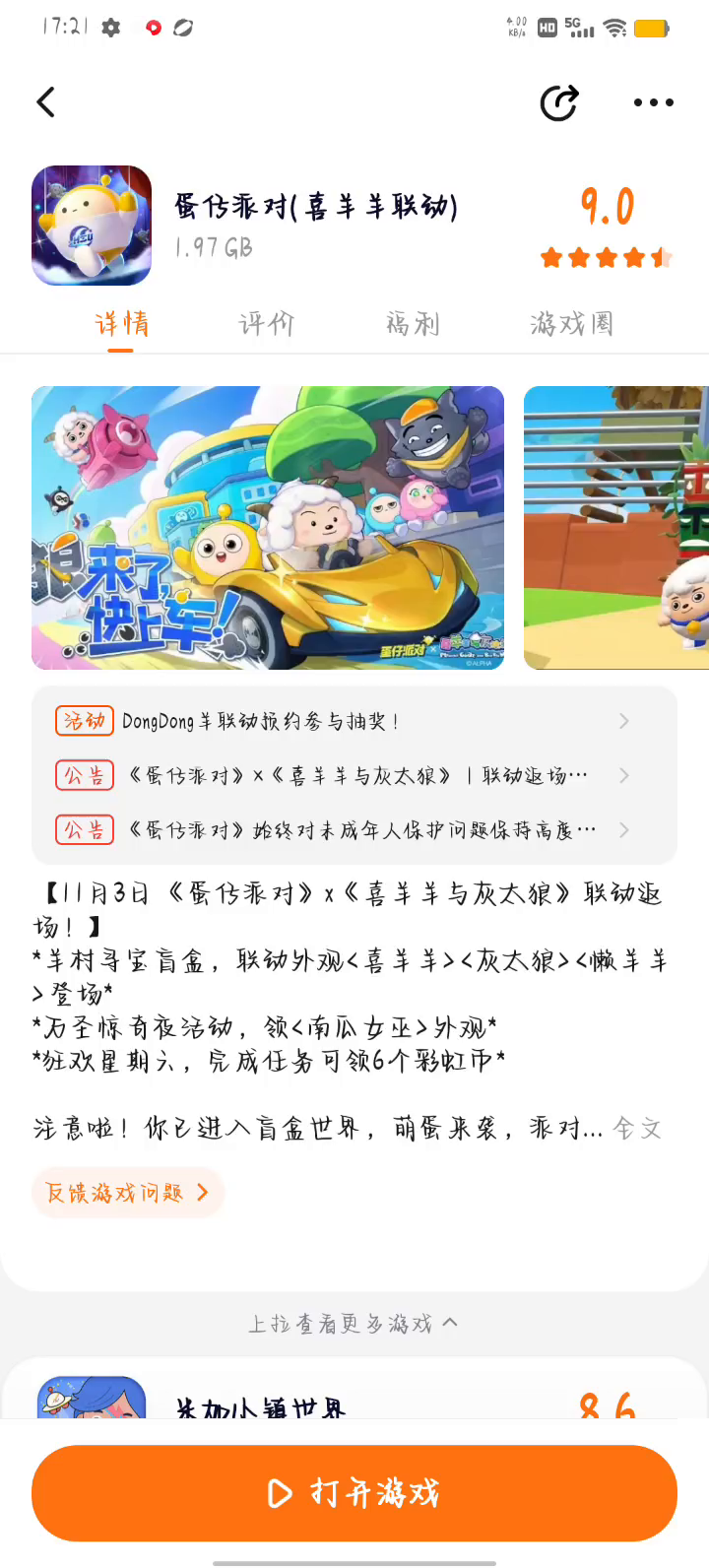Open the 8.6-rated game card below
709x1568 pixels.
coord(354,1397)
